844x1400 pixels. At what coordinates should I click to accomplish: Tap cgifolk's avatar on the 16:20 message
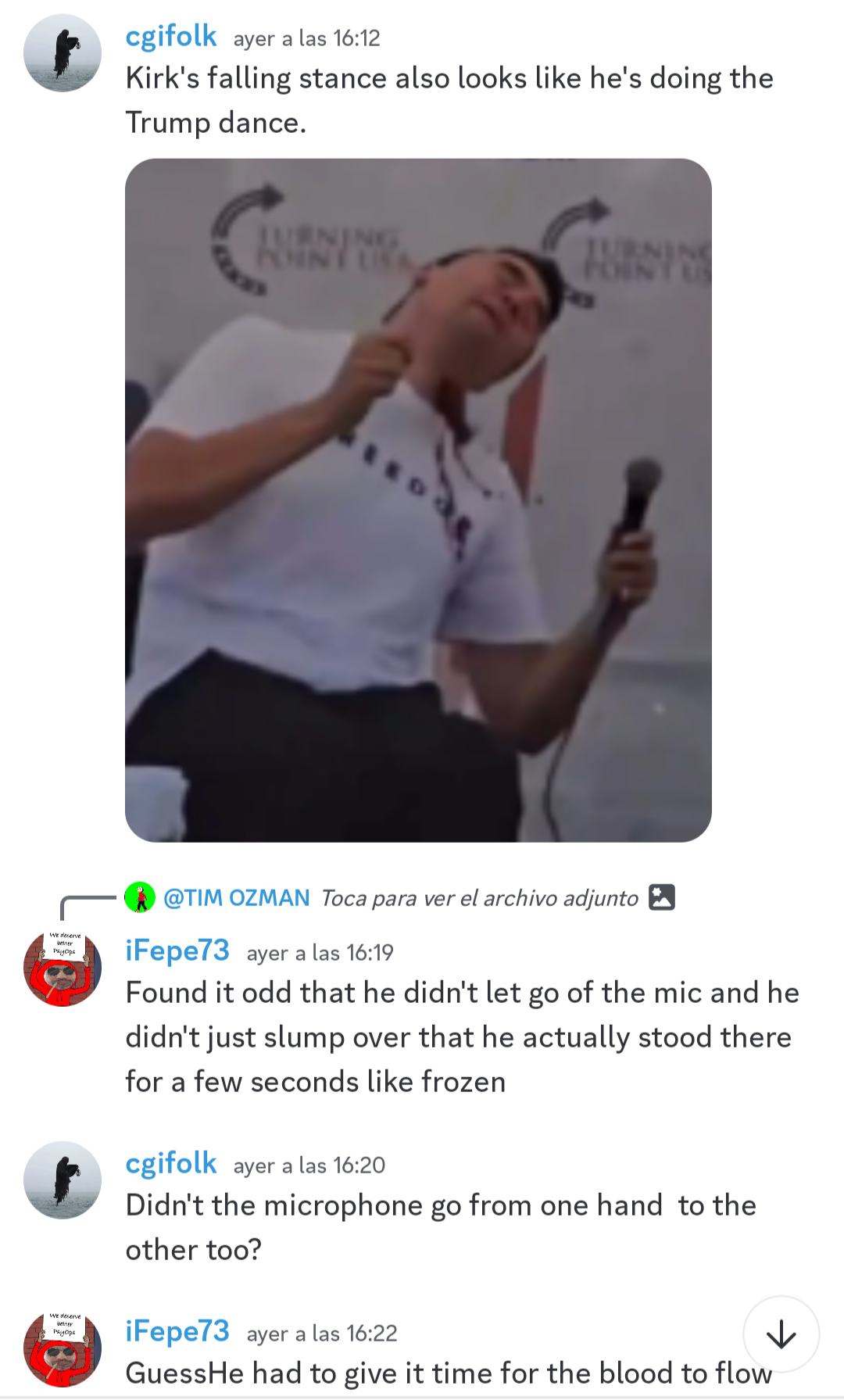63,1180
